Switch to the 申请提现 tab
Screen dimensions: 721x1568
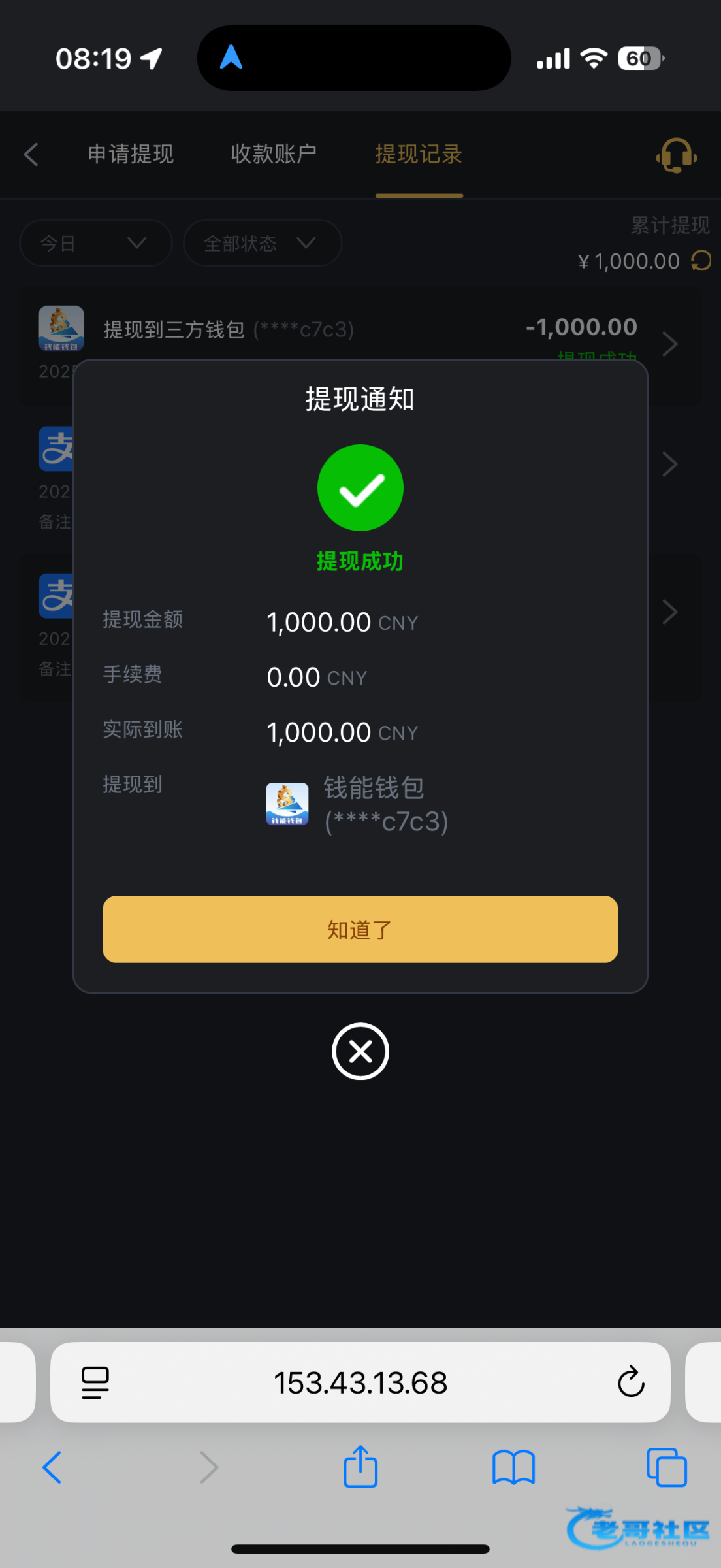(131, 154)
